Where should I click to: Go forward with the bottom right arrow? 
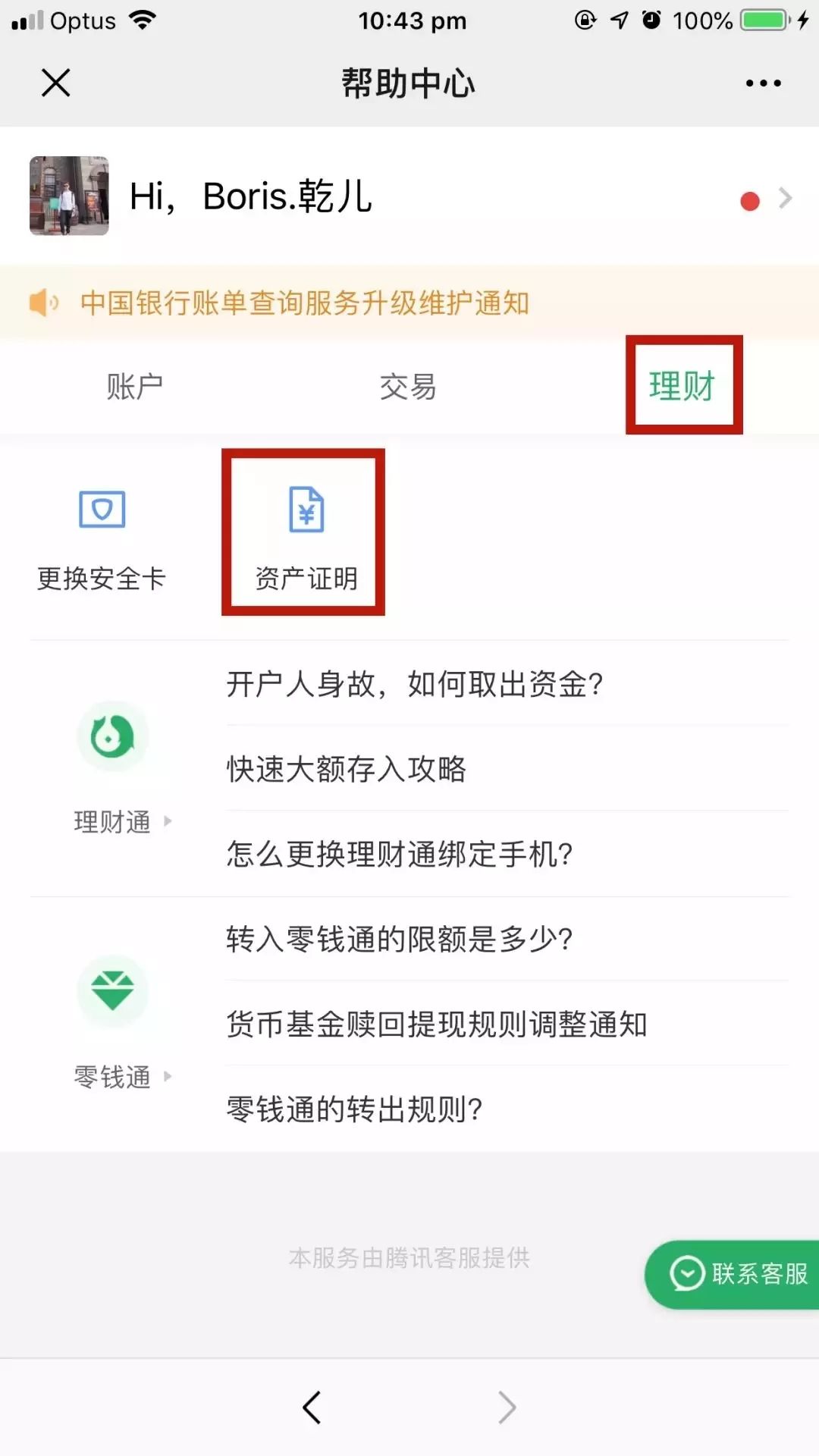click(x=507, y=1407)
